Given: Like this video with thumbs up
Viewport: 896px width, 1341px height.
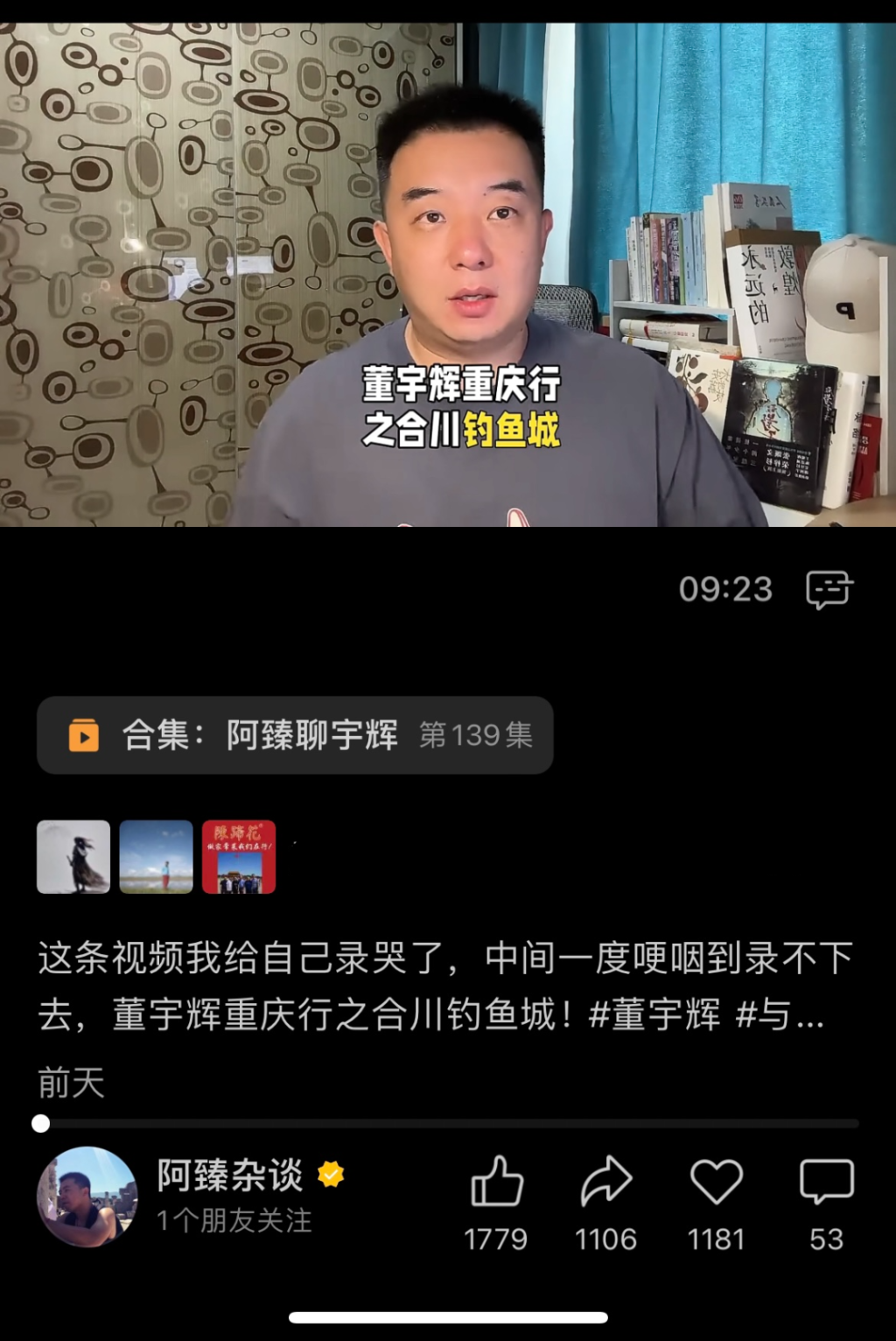Looking at the screenshot, I should (496, 1183).
